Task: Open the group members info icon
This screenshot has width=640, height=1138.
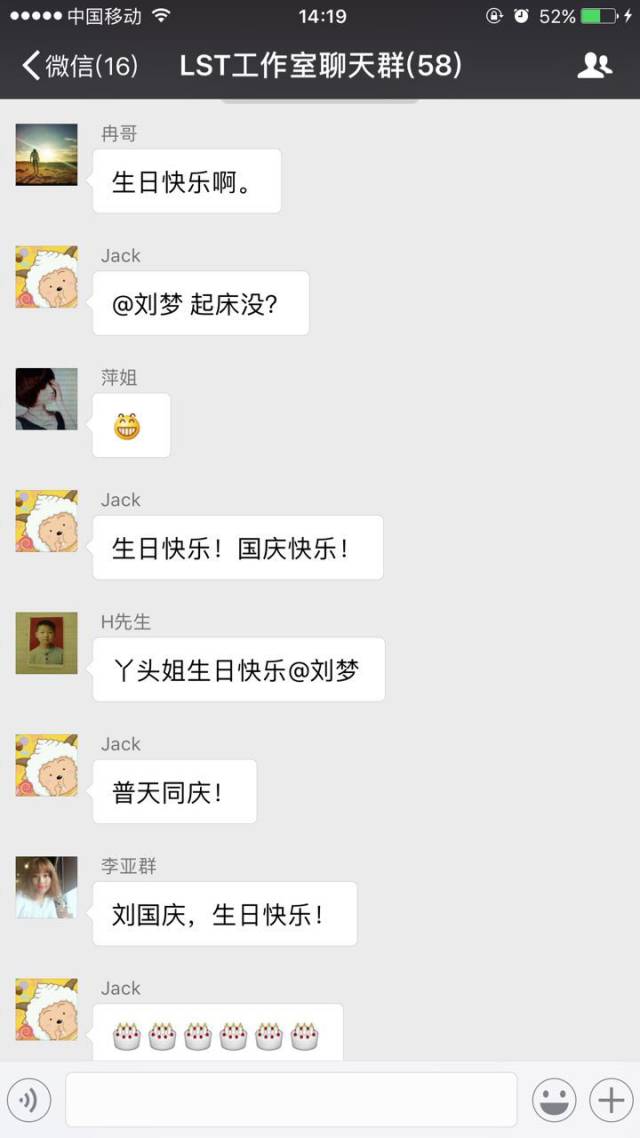Action: click(594, 66)
